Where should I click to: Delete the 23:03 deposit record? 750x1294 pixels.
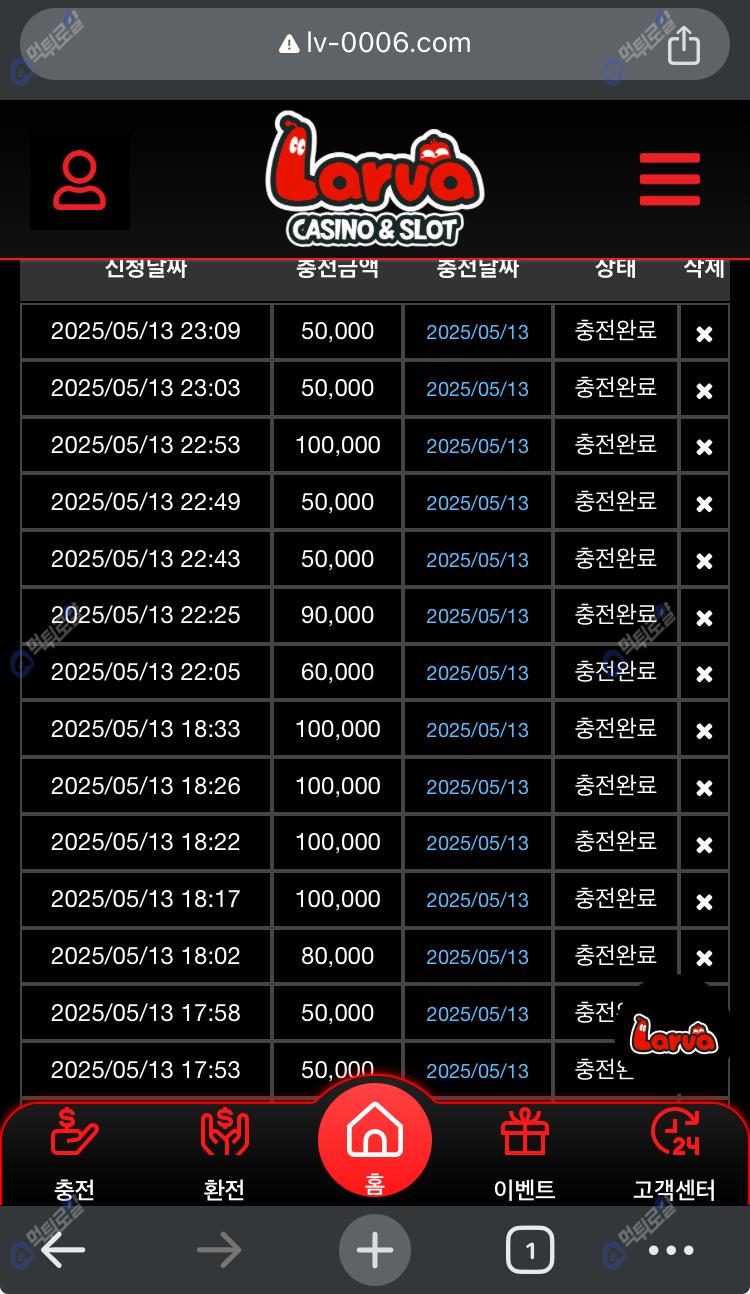[704, 390]
